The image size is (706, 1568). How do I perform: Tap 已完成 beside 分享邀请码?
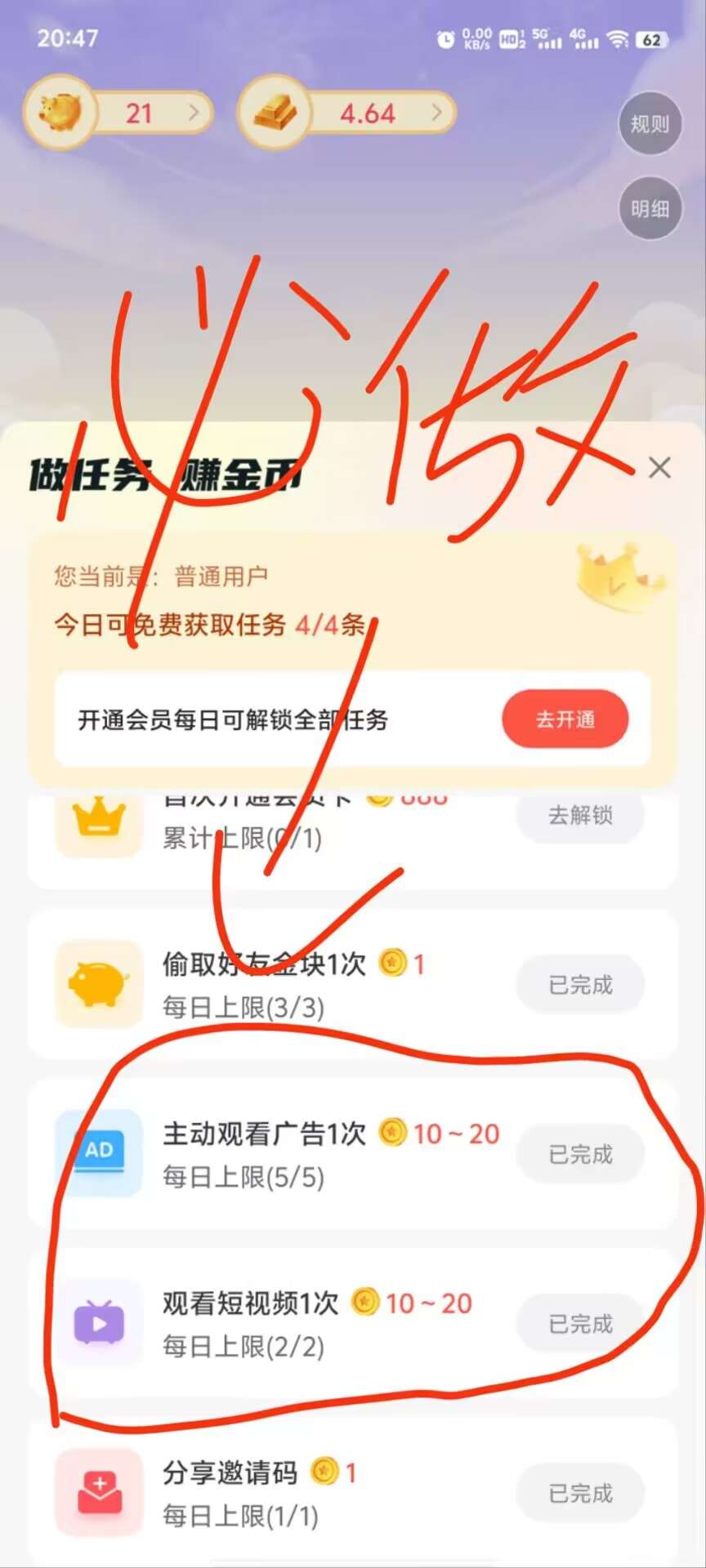pos(580,1494)
